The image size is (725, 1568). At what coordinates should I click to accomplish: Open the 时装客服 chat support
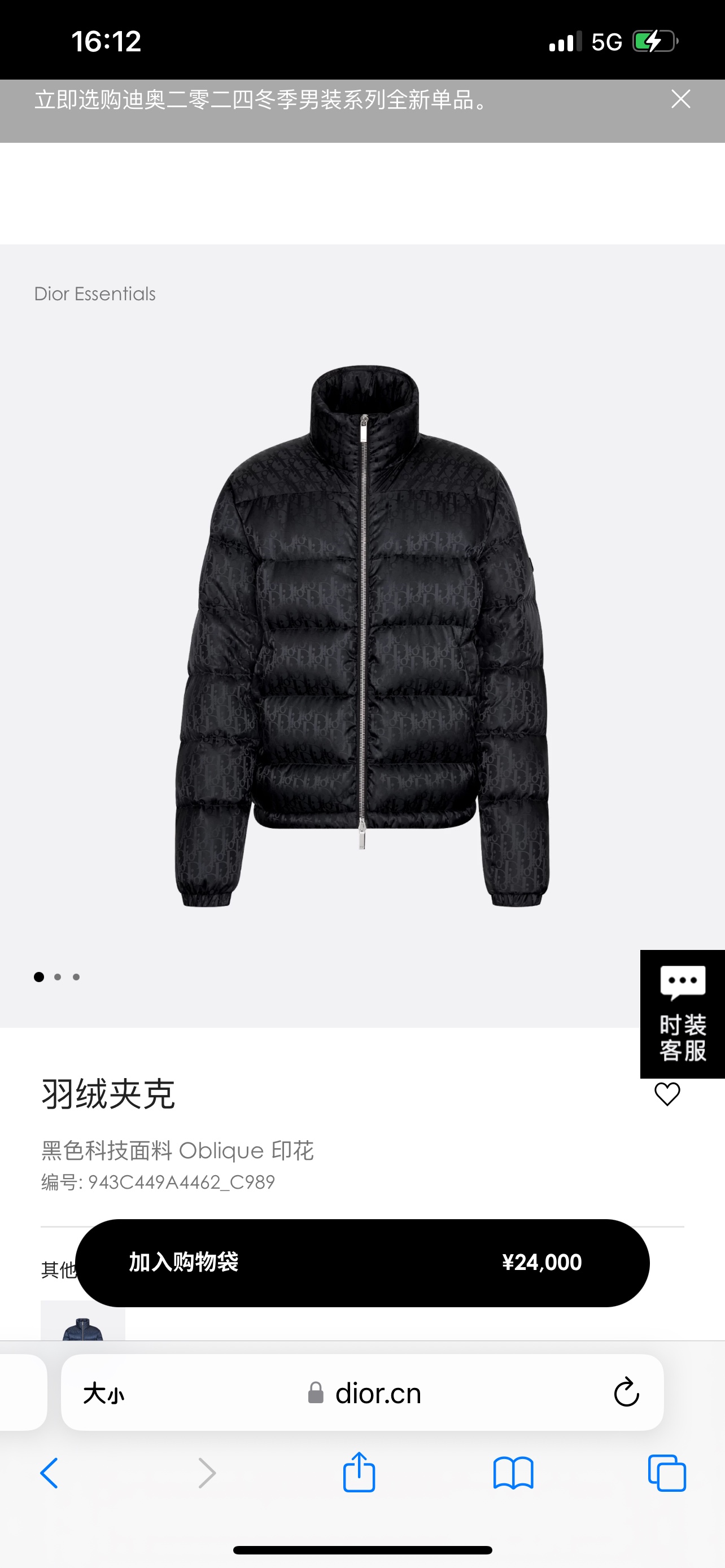click(682, 1014)
